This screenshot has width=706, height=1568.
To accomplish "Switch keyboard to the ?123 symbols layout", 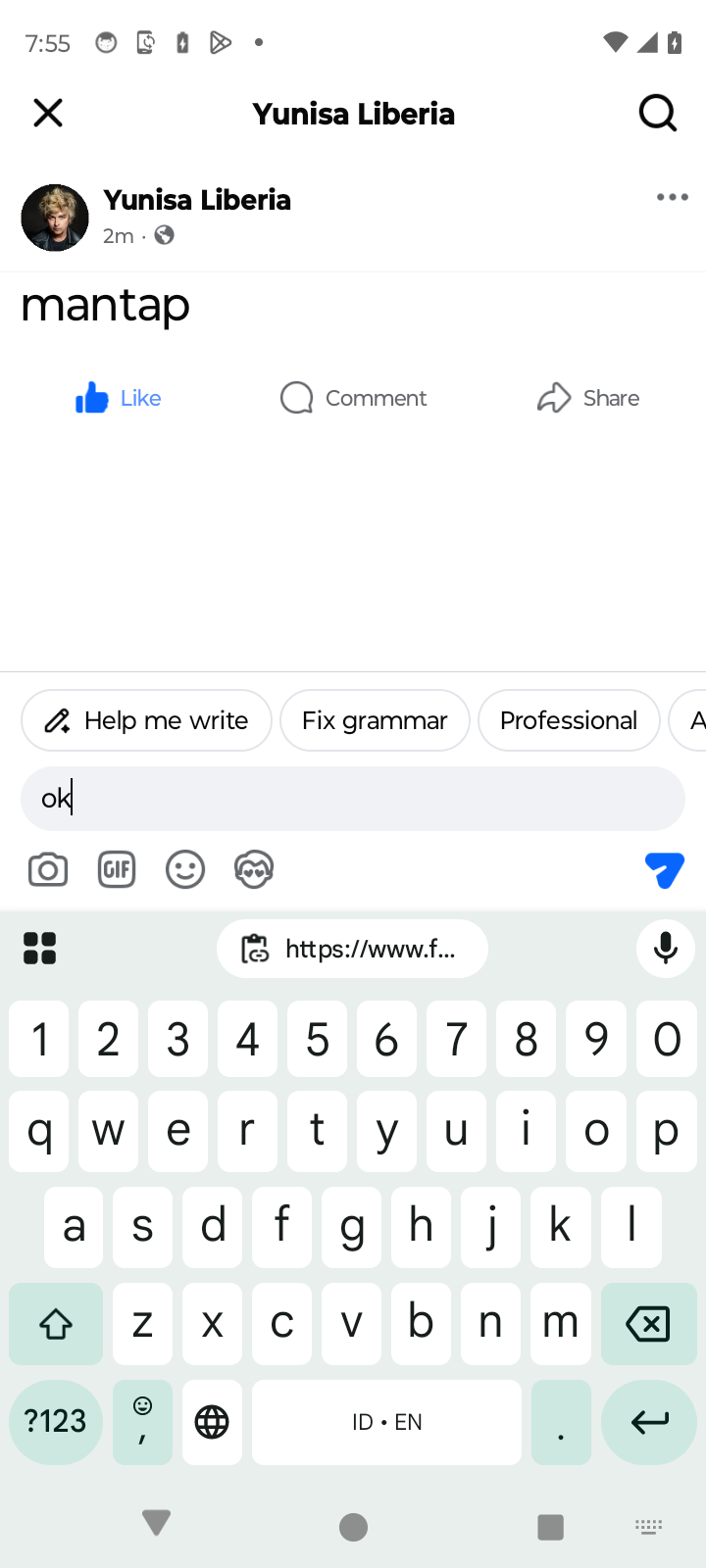I will tap(55, 1422).
